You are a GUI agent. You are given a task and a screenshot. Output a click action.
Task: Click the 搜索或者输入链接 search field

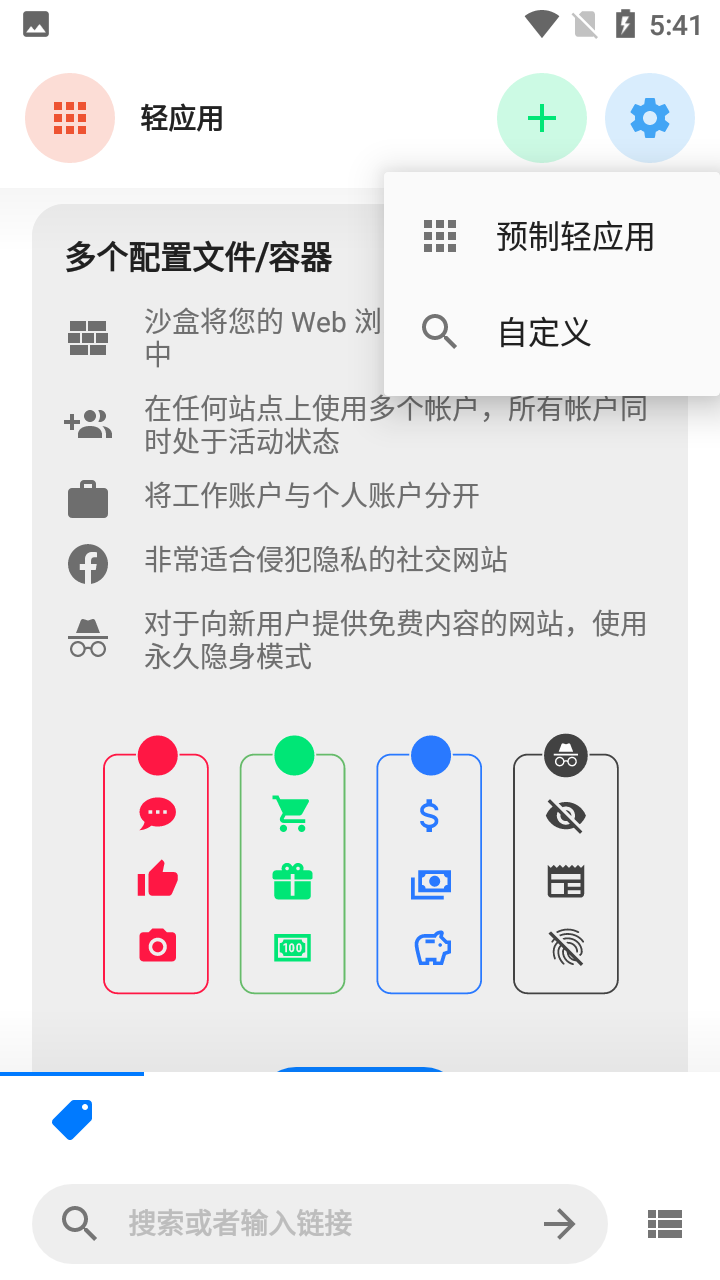coord(300,1223)
